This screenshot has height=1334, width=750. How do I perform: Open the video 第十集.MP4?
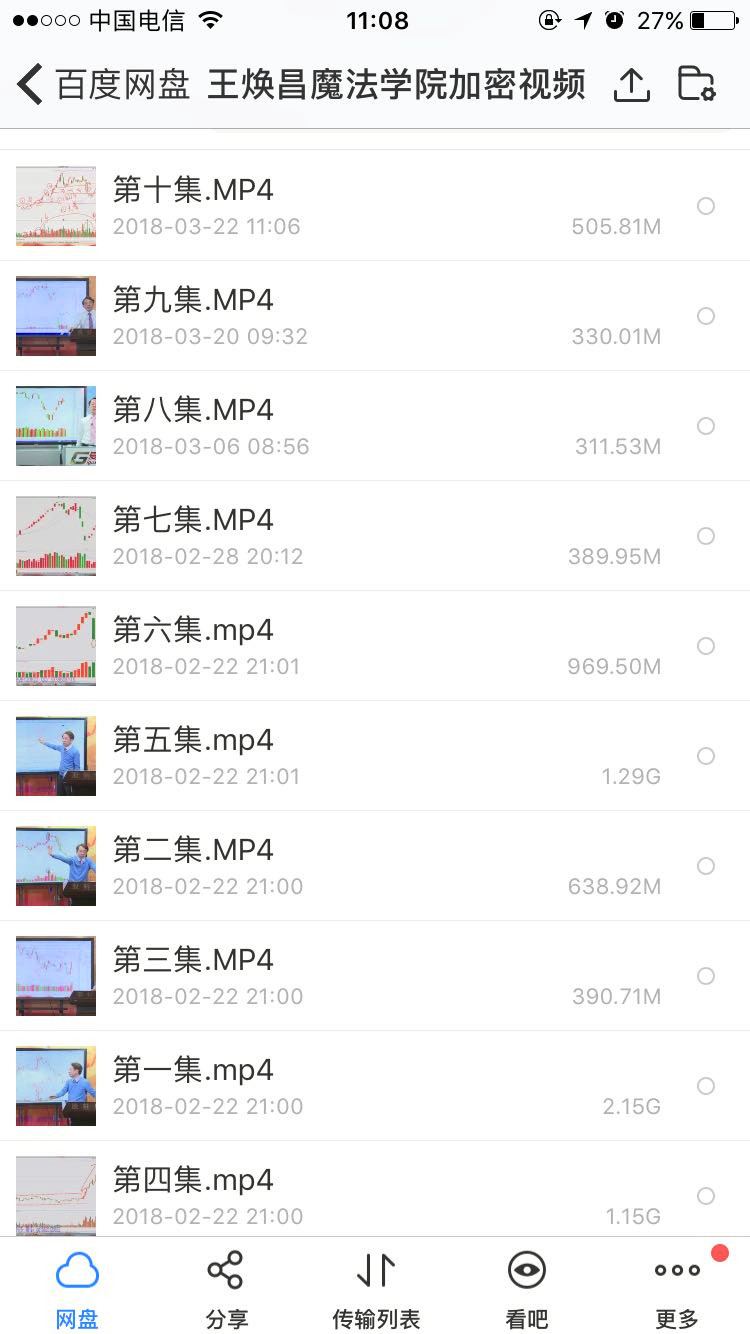[x=193, y=190]
